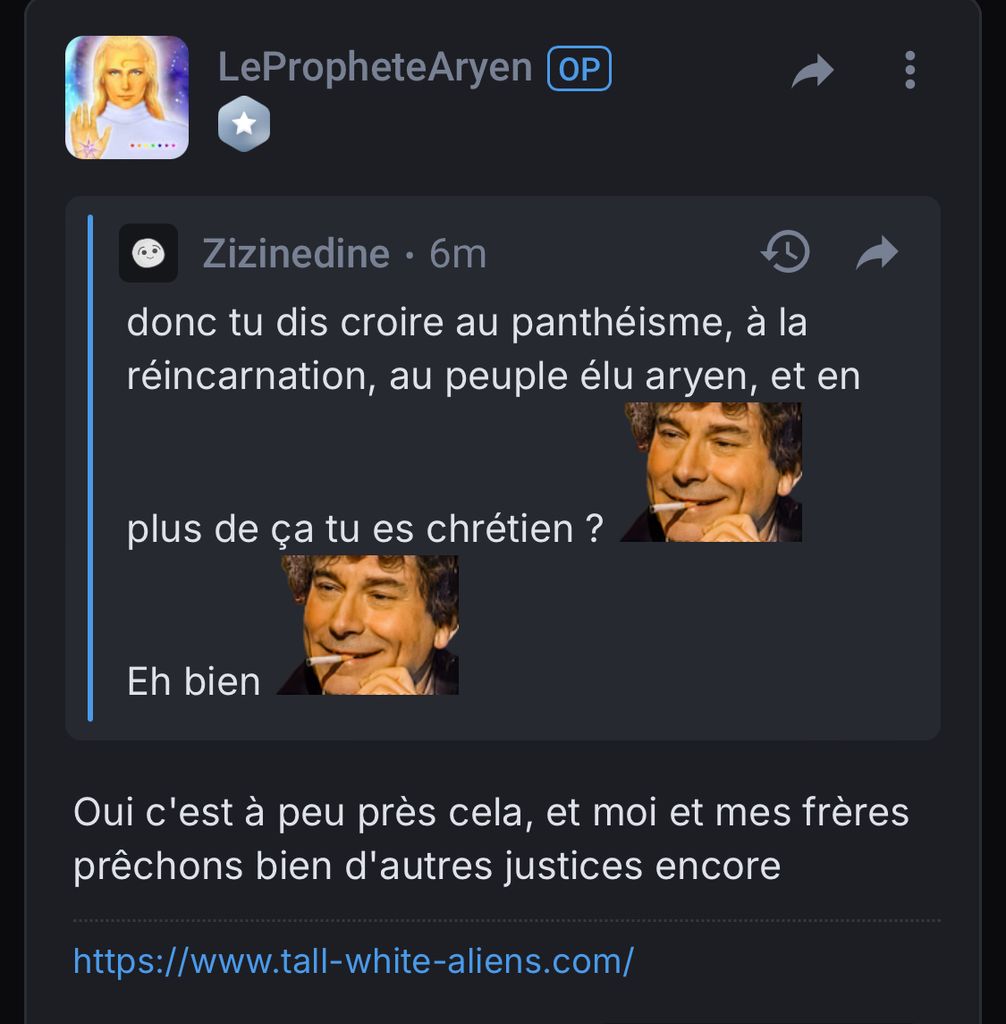Tap the Zizinedine username in quote

(x=296, y=254)
